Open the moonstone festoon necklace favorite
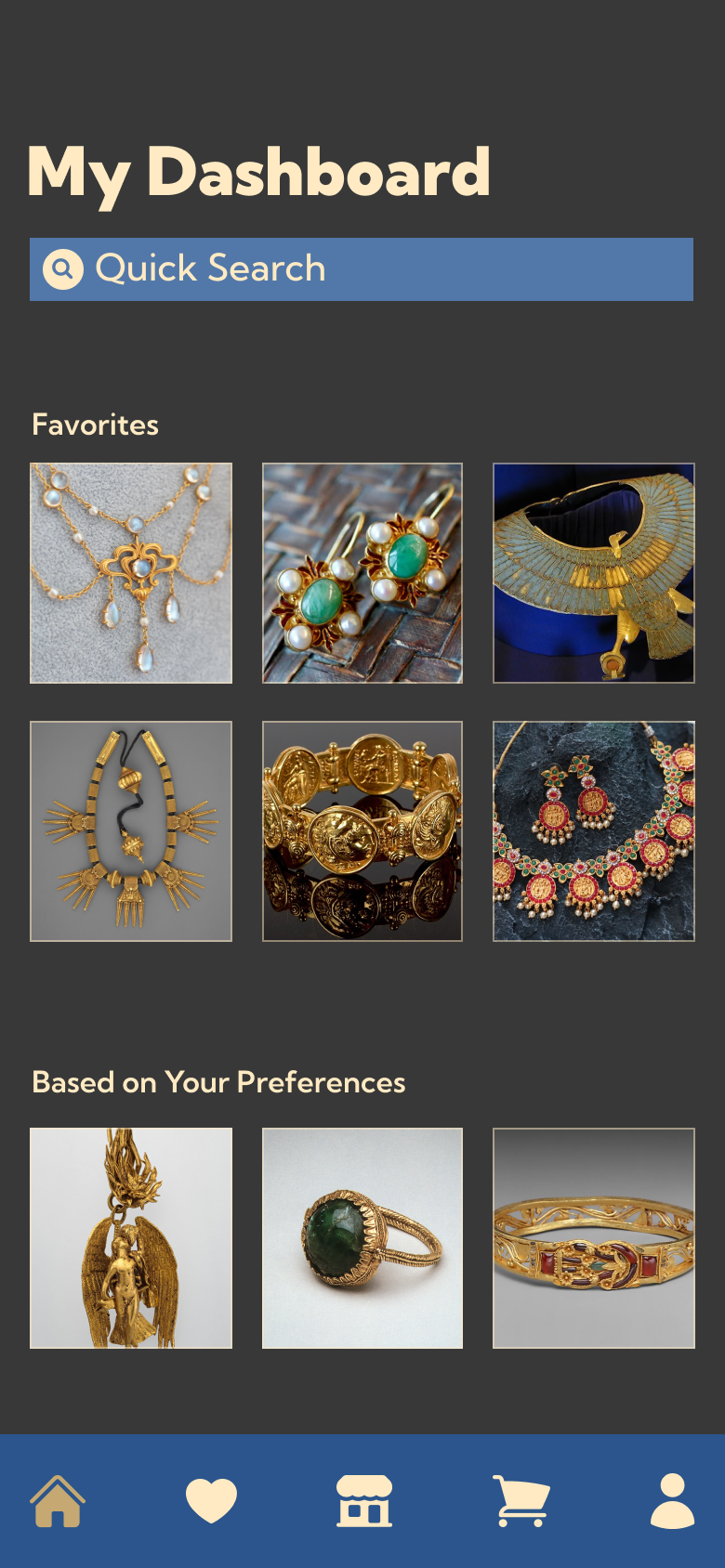Viewport: 725px width, 1568px height. 131,573
